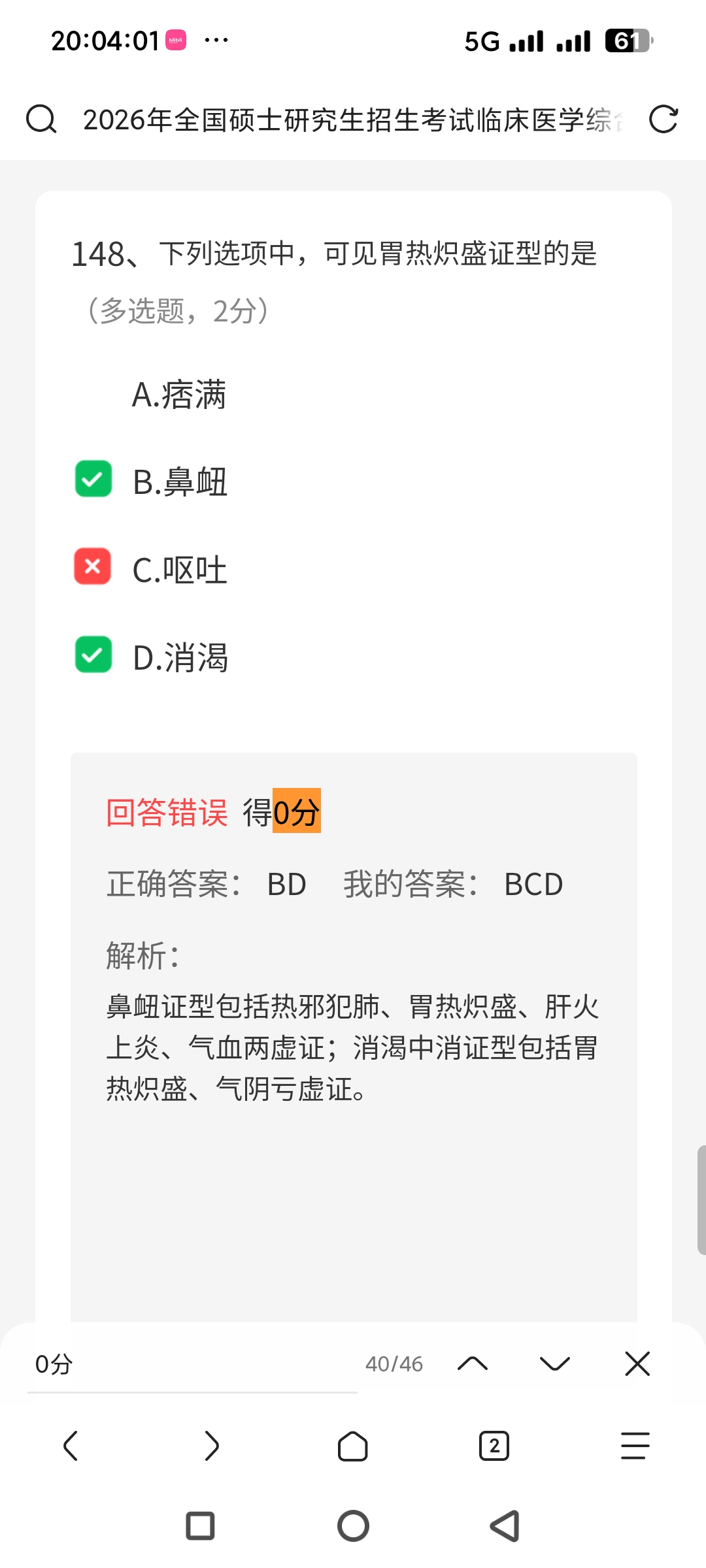
Task: Toggle checkbox for option D.消渴
Action: tap(93, 655)
